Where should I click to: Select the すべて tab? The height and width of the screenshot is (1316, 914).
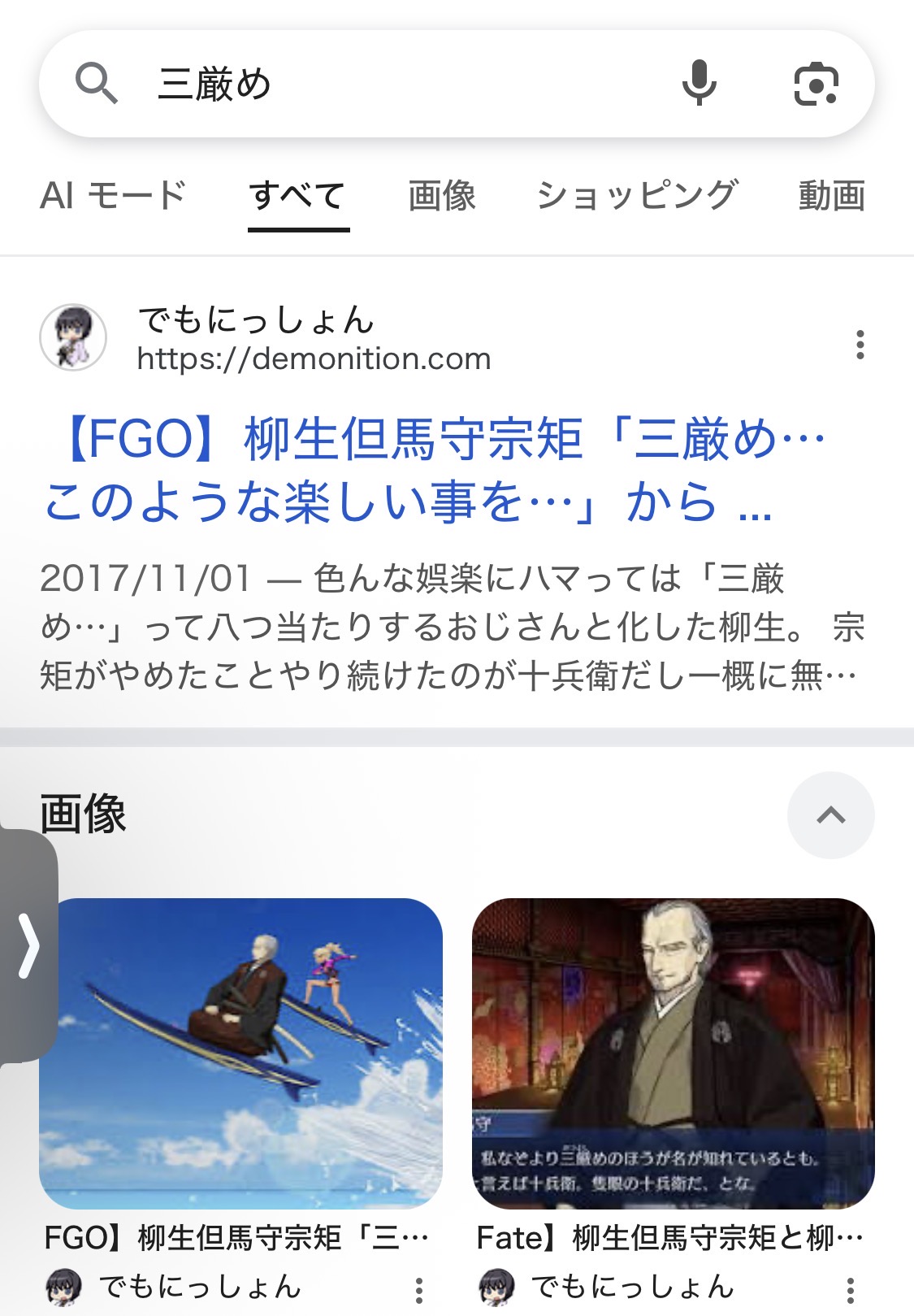coord(298,196)
